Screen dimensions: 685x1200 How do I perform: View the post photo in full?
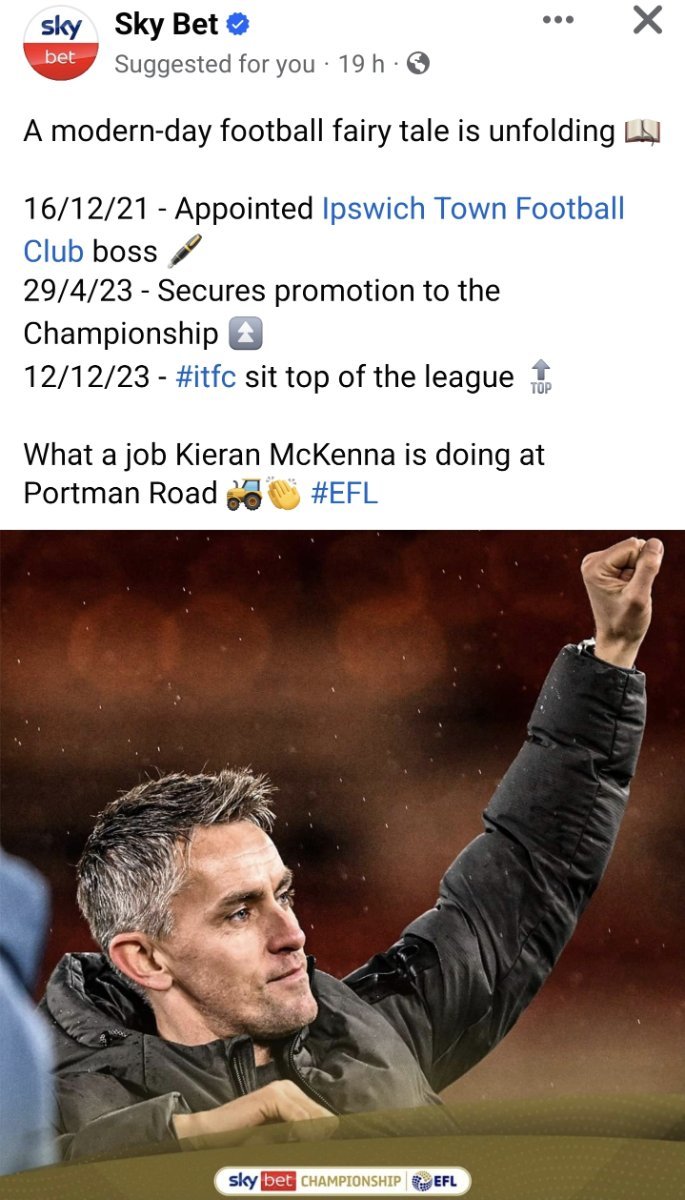coord(342,864)
